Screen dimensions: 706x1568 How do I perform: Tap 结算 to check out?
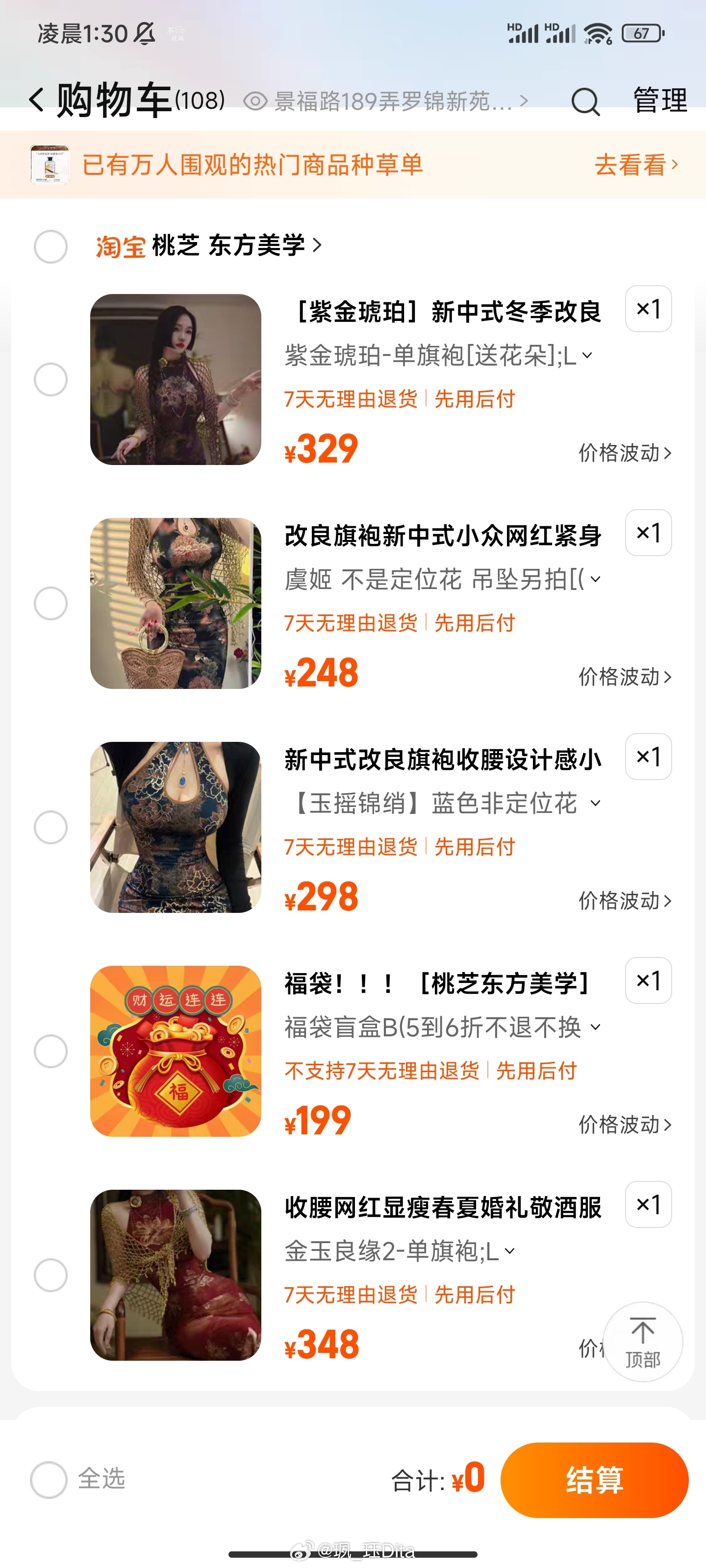[x=594, y=1480]
